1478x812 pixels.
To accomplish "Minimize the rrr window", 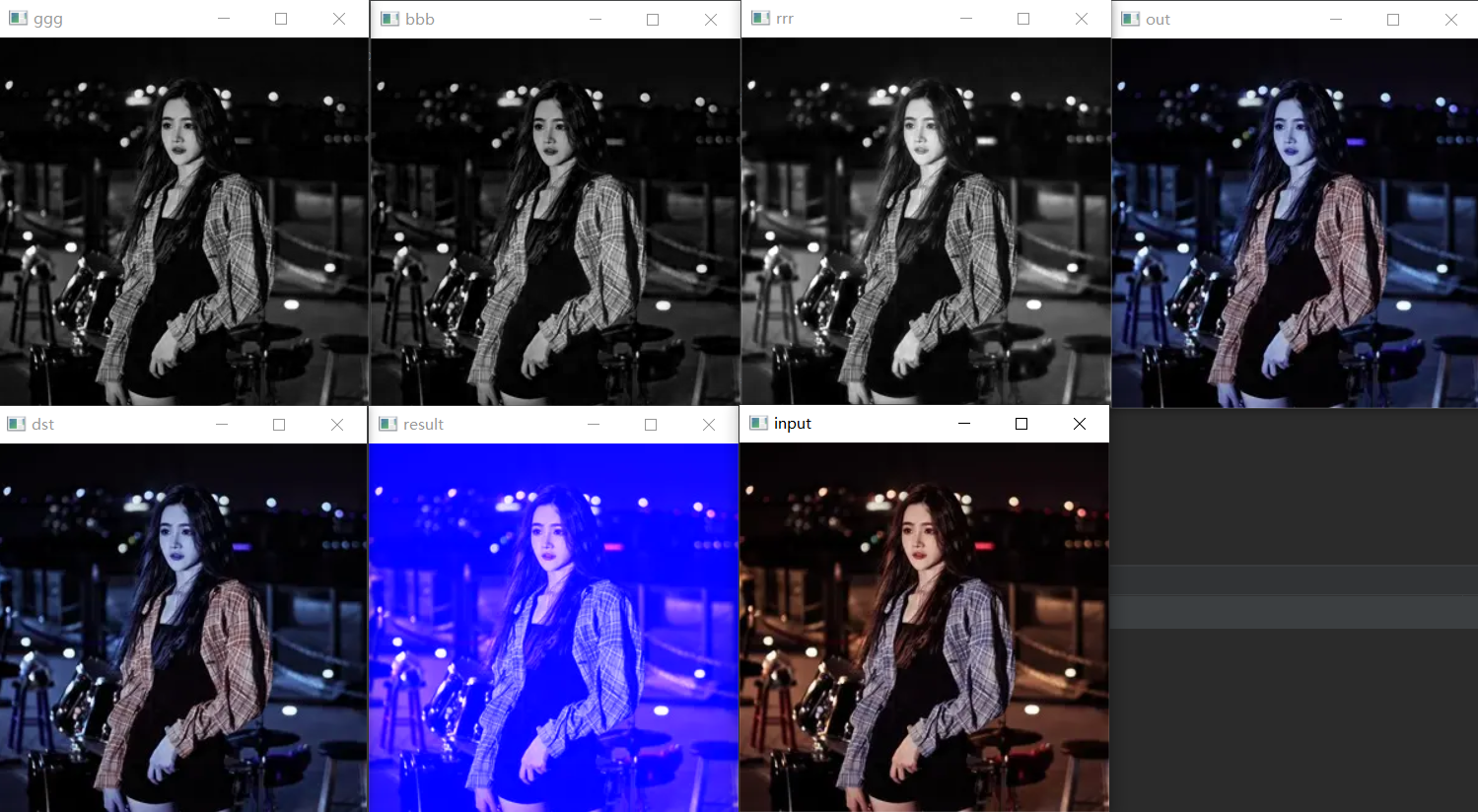I will (966, 19).
